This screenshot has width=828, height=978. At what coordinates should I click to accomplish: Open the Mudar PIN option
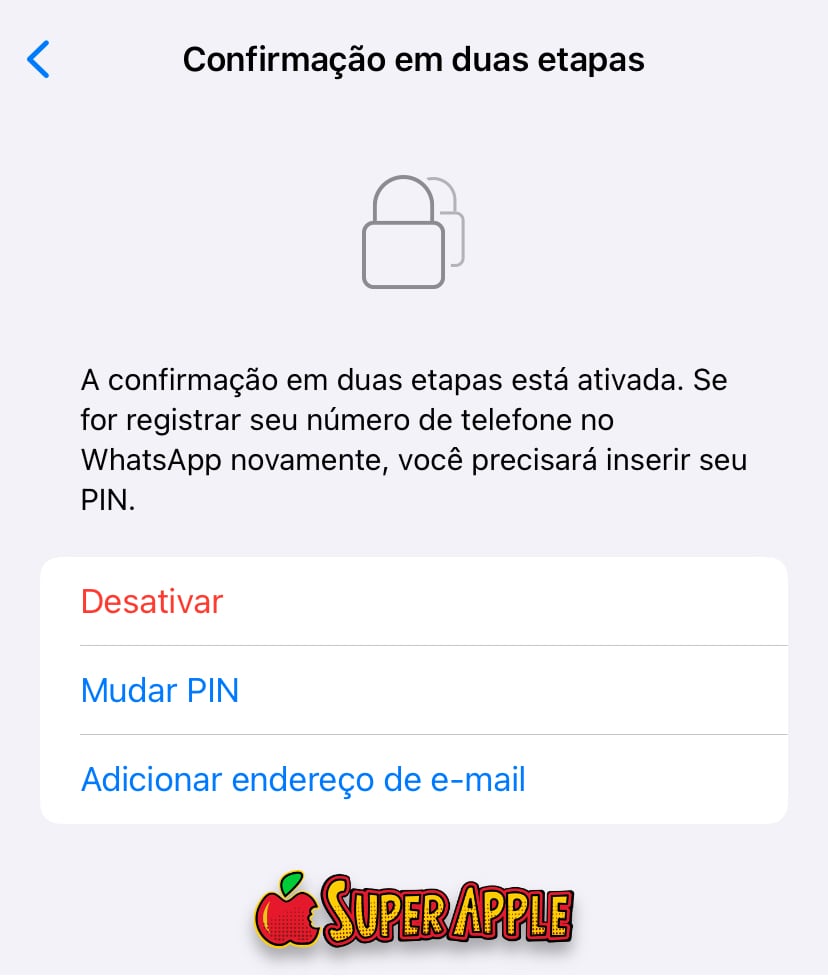tap(160, 691)
